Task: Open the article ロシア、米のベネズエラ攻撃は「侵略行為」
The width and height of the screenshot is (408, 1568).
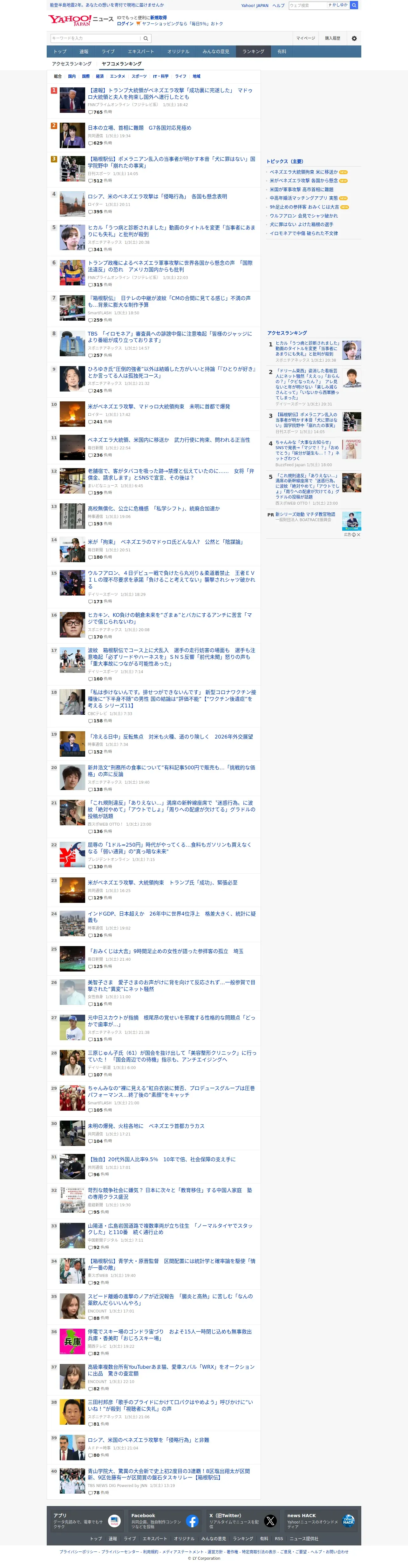Action: (157, 197)
